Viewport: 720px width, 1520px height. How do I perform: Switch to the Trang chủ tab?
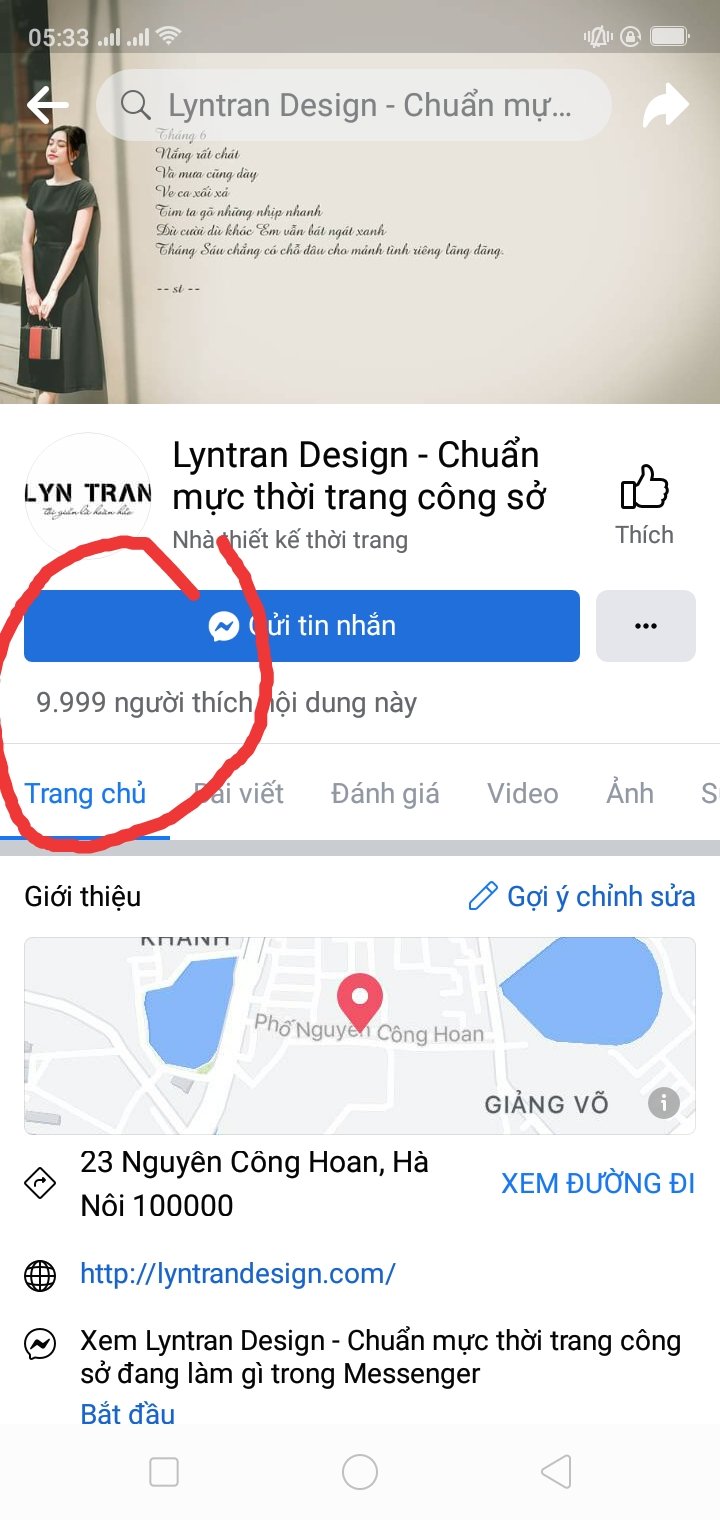[x=85, y=794]
